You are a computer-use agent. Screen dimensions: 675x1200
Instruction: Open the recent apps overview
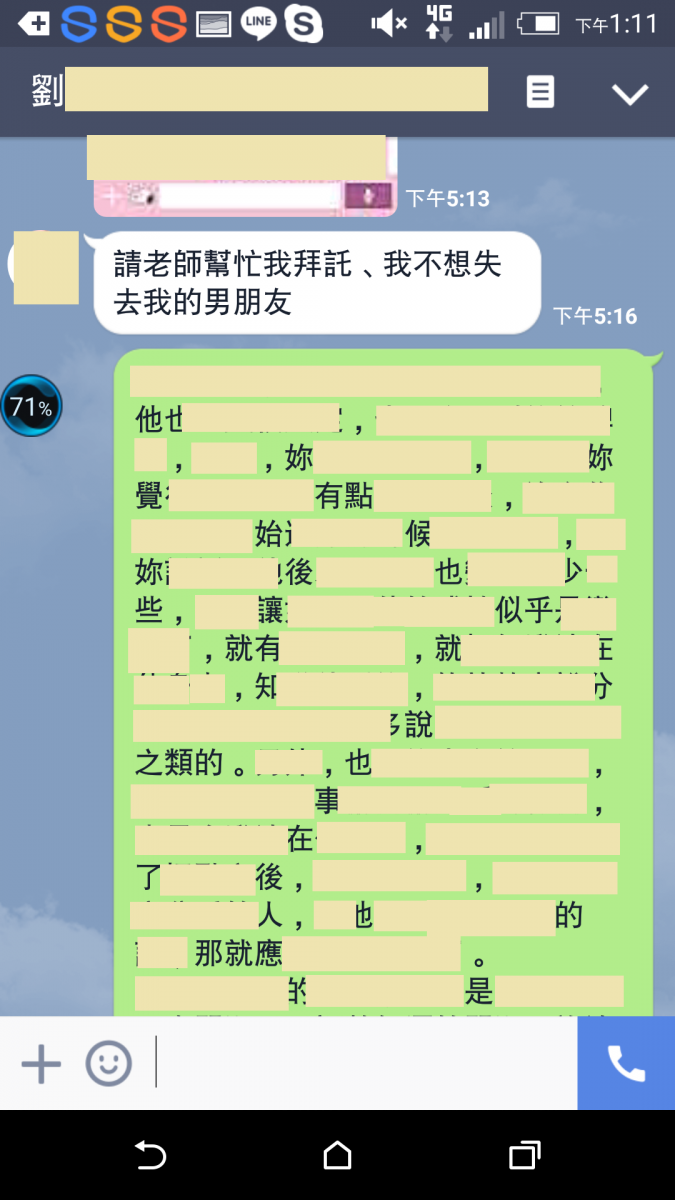pyautogui.click(x=524, y=1156)
